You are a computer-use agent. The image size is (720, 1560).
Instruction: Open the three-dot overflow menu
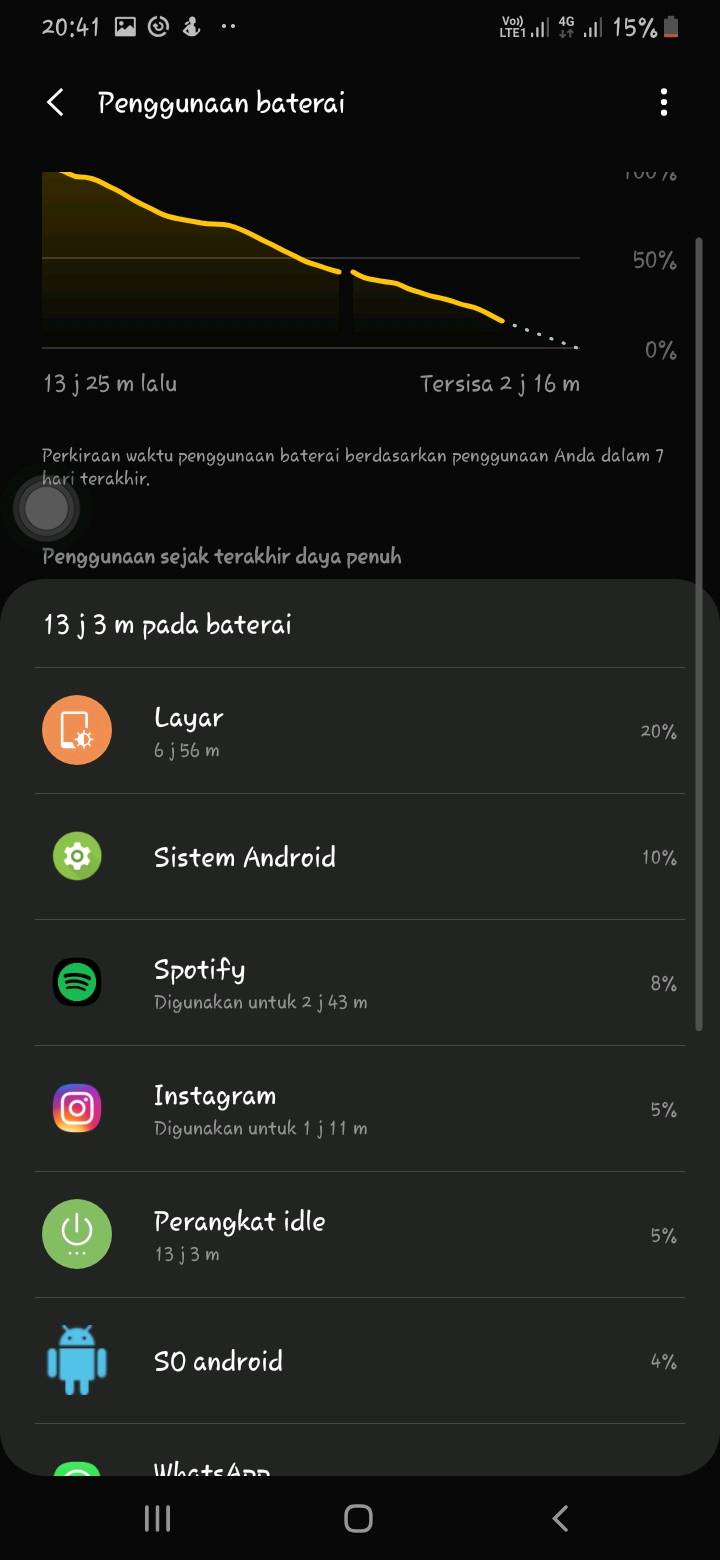663,102
